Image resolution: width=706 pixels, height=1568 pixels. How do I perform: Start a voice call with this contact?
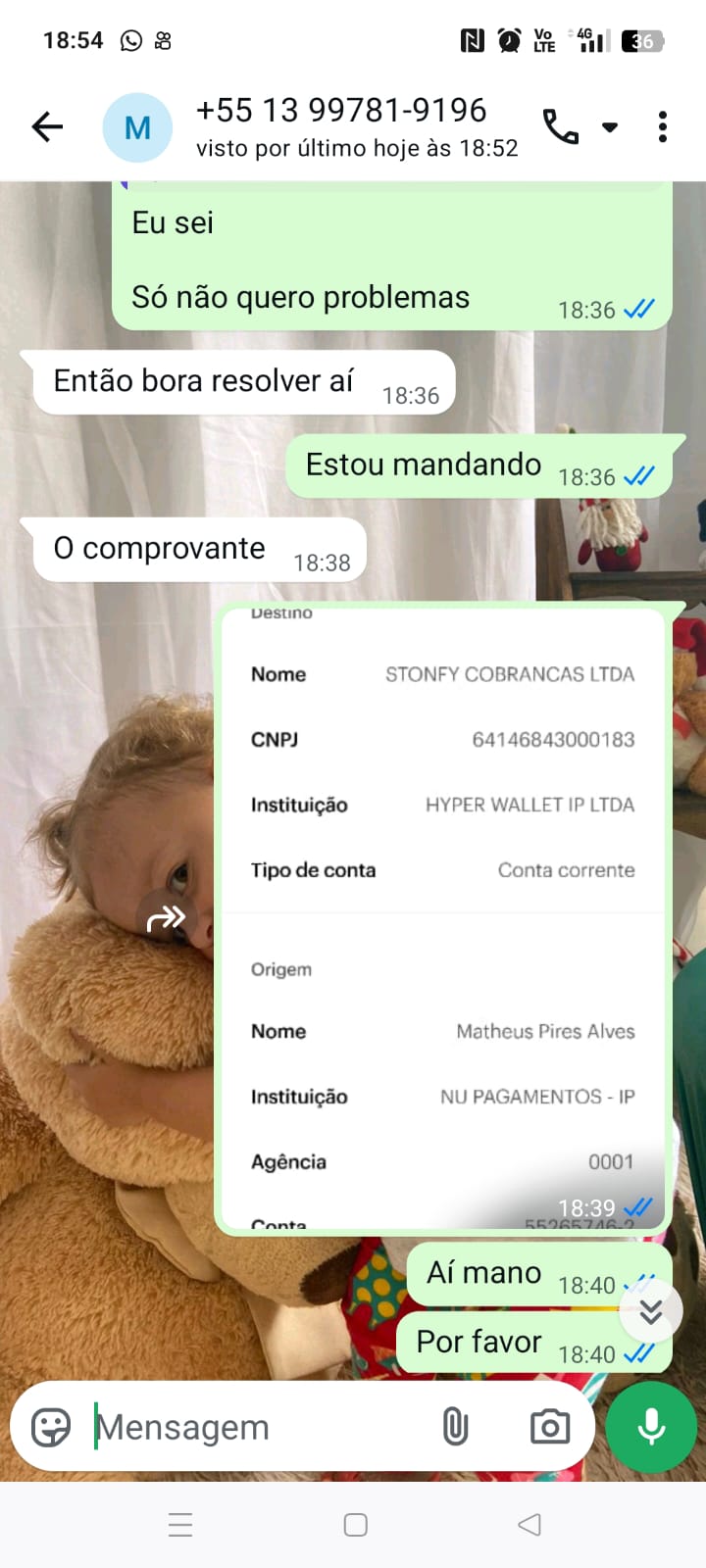tap(561, 126)
